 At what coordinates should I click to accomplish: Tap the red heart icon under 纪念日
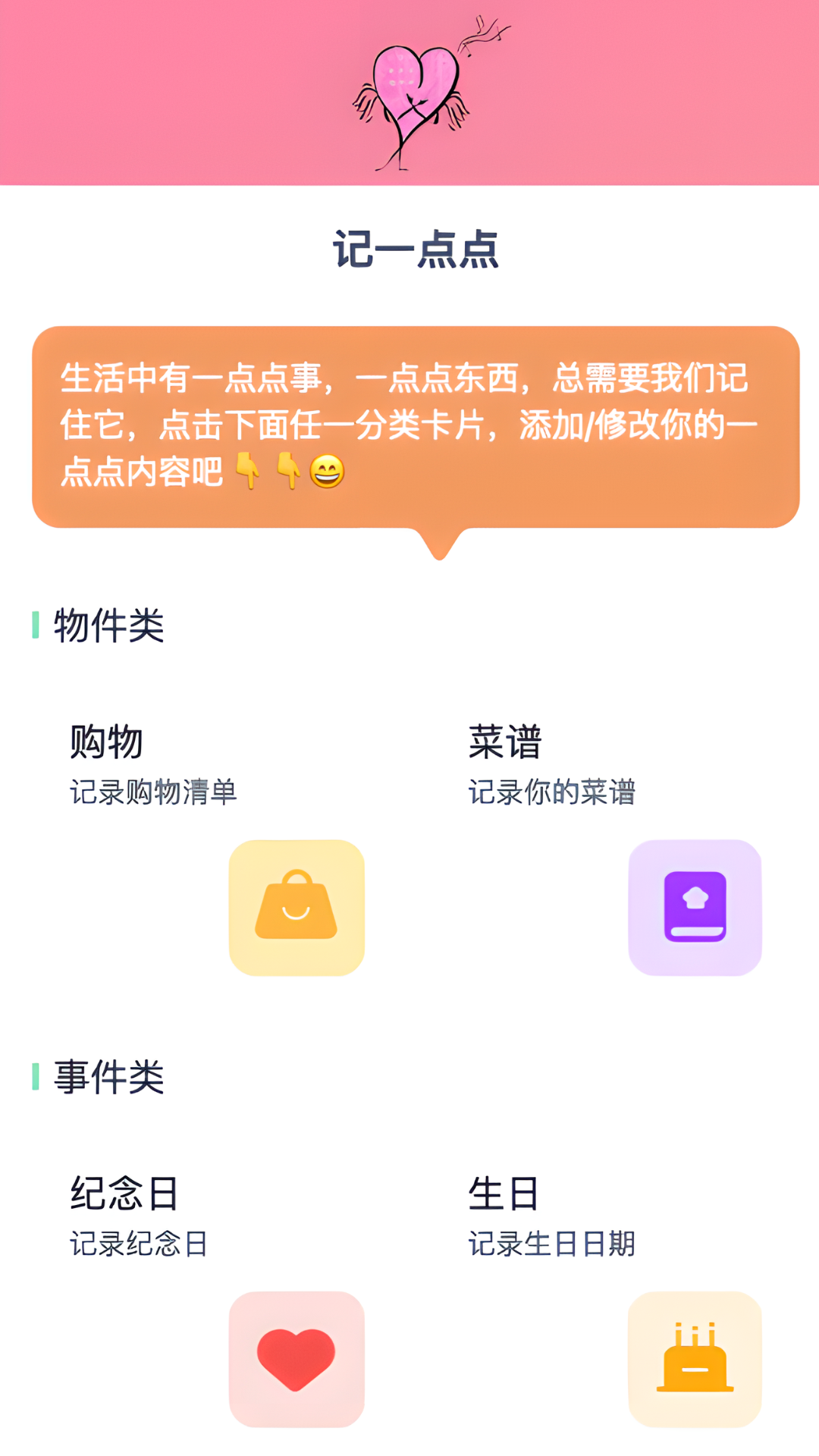pyautogui.click(x=297, y=1357)
